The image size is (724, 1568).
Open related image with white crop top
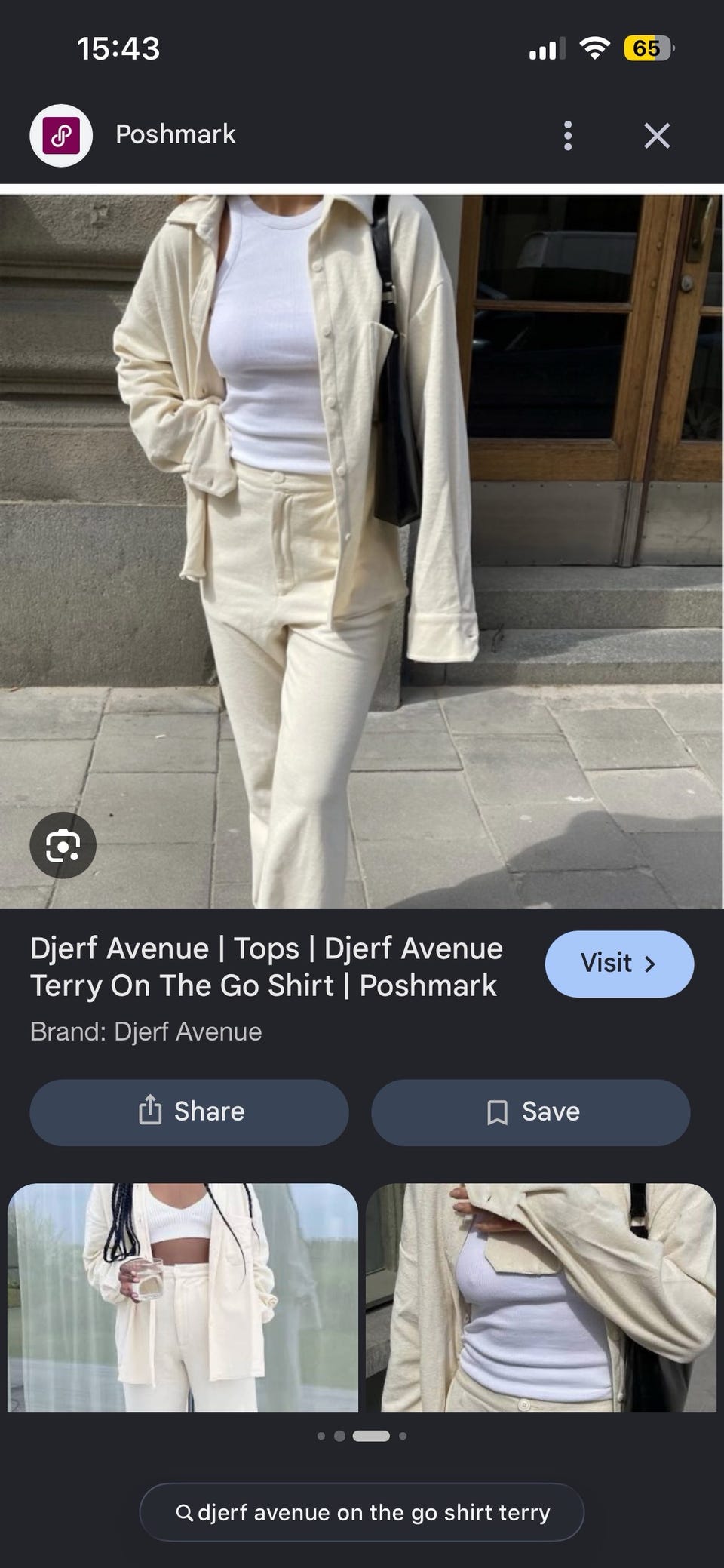(183, 1297)
